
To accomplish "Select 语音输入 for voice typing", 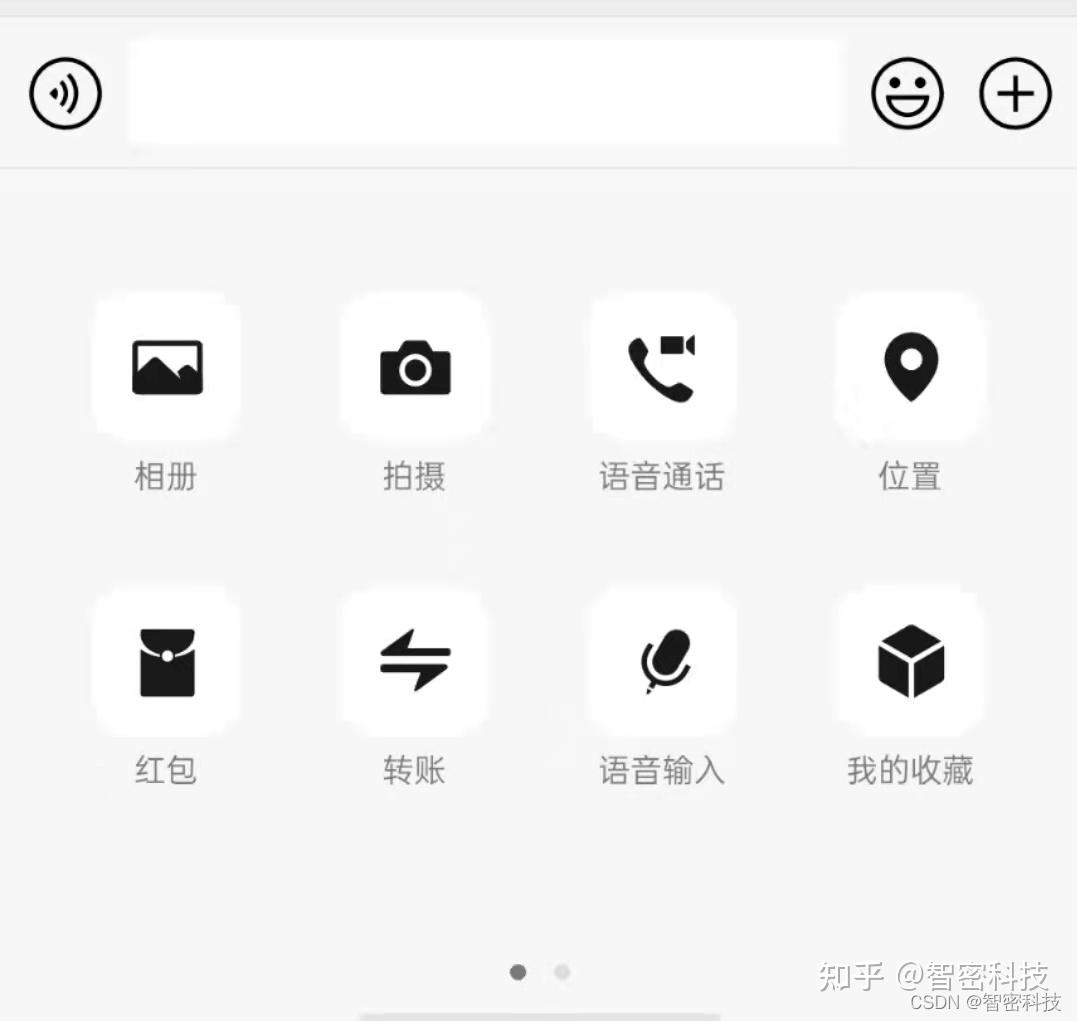I will [x=662, y=661].
